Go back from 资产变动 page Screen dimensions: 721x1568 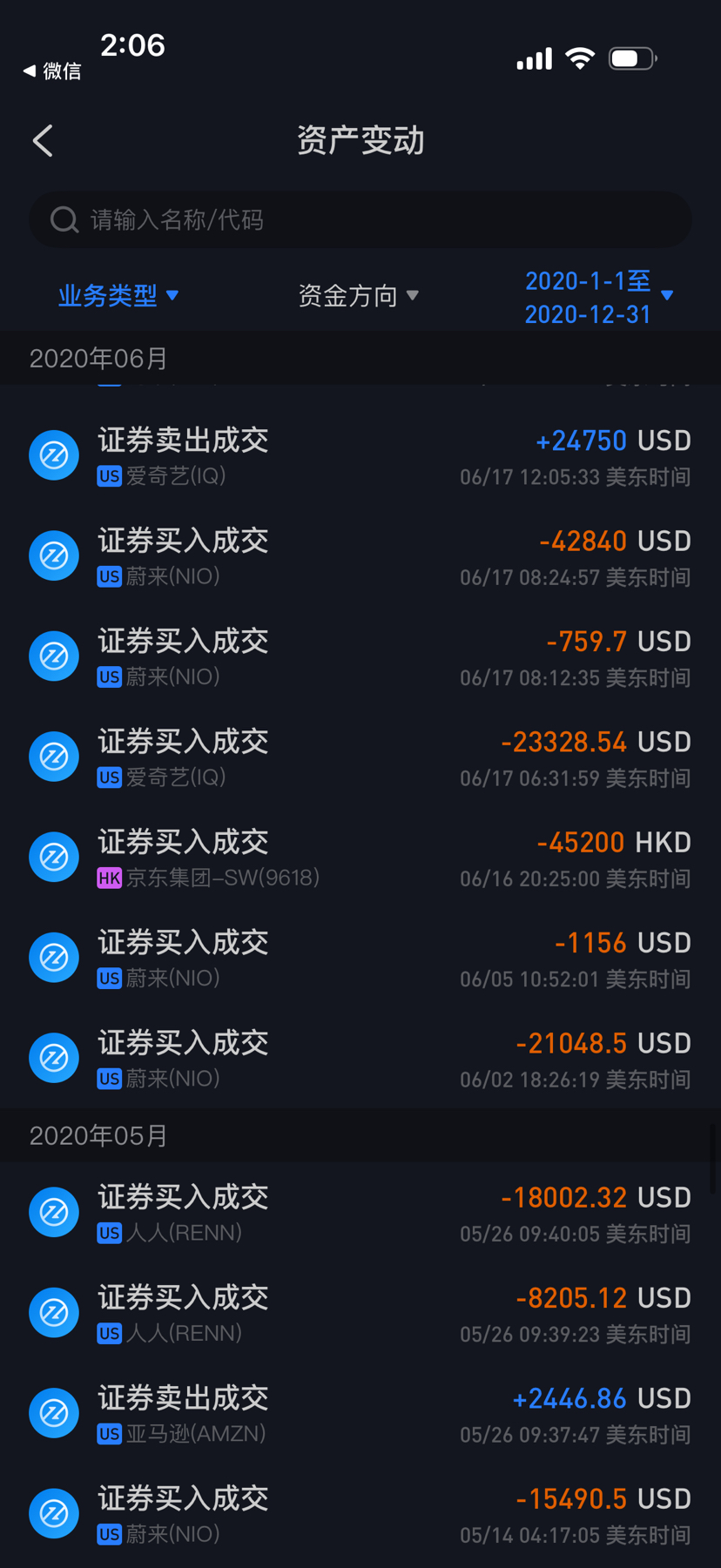pyautogui.click(x=44, y=141)
